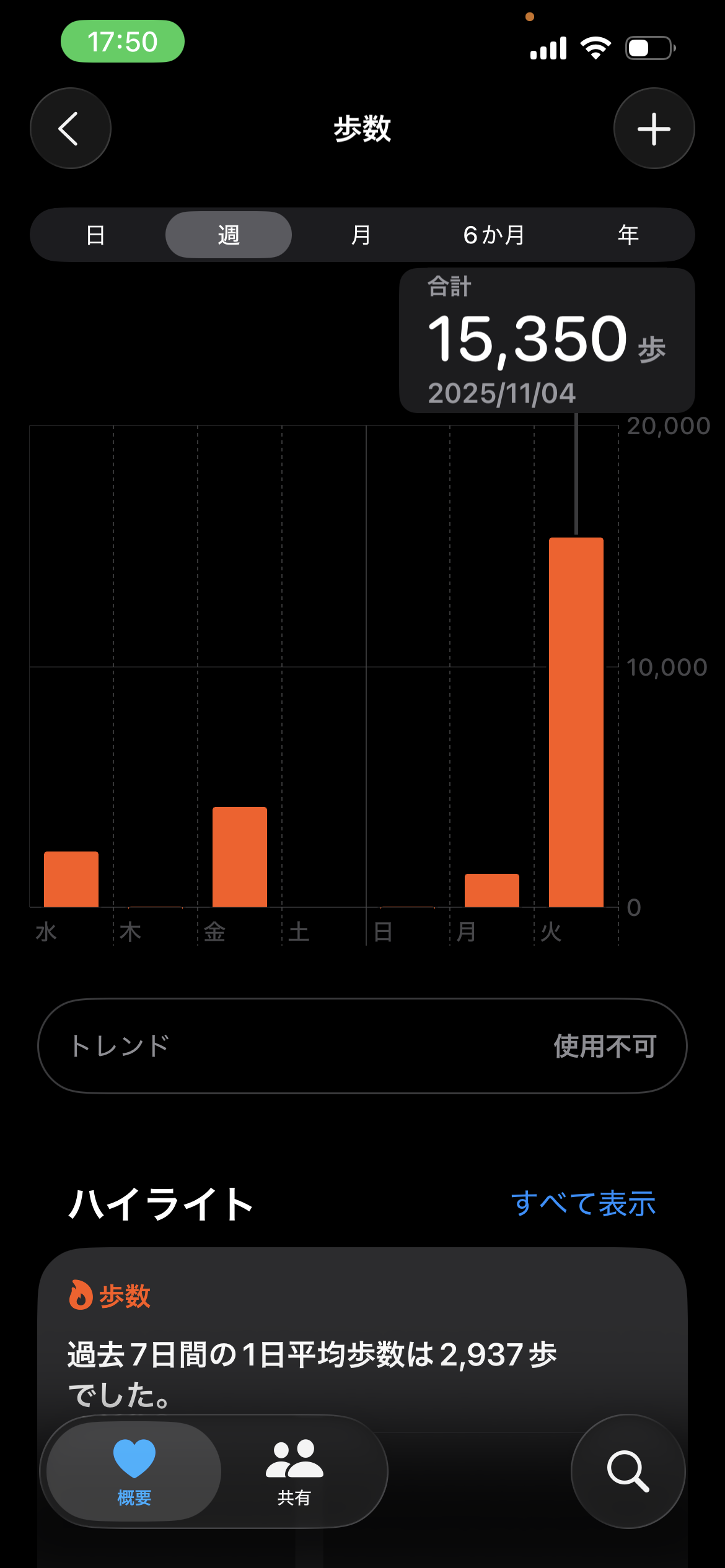Open the 共有 tab
The width and height of the screenshot is (725, 1568).
[294, 1471]
